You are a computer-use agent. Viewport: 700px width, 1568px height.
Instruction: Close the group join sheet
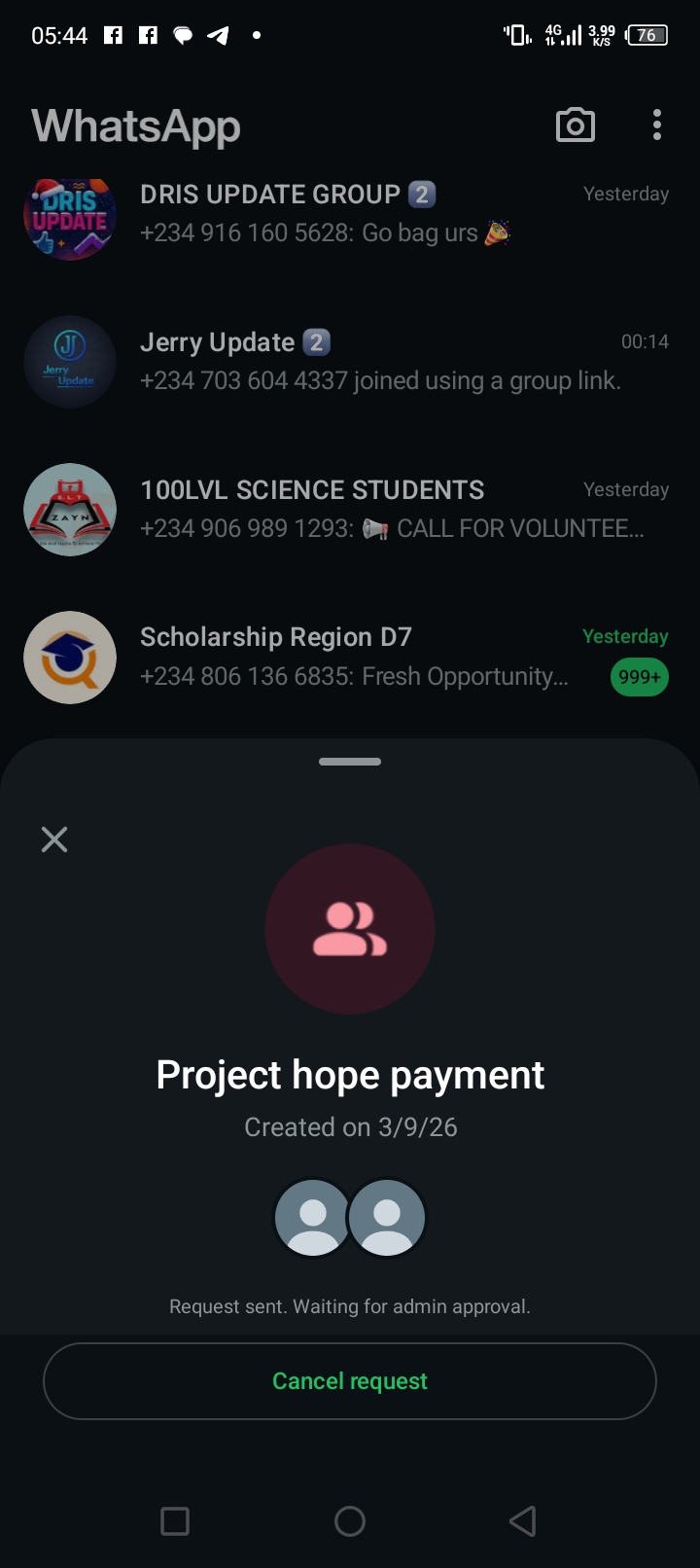tap(54, 839)
